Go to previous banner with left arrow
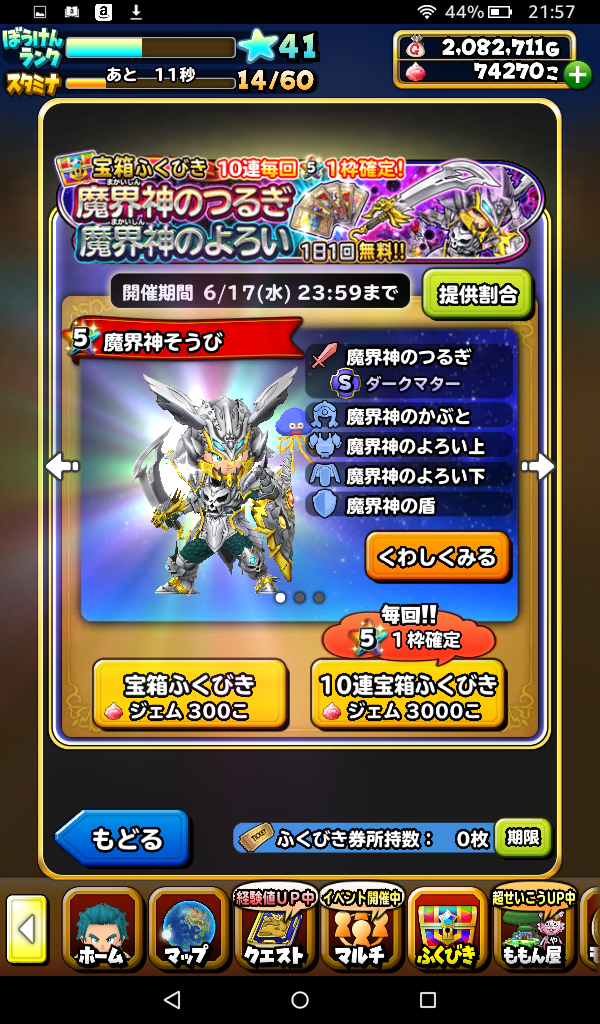 click(62, 466)
